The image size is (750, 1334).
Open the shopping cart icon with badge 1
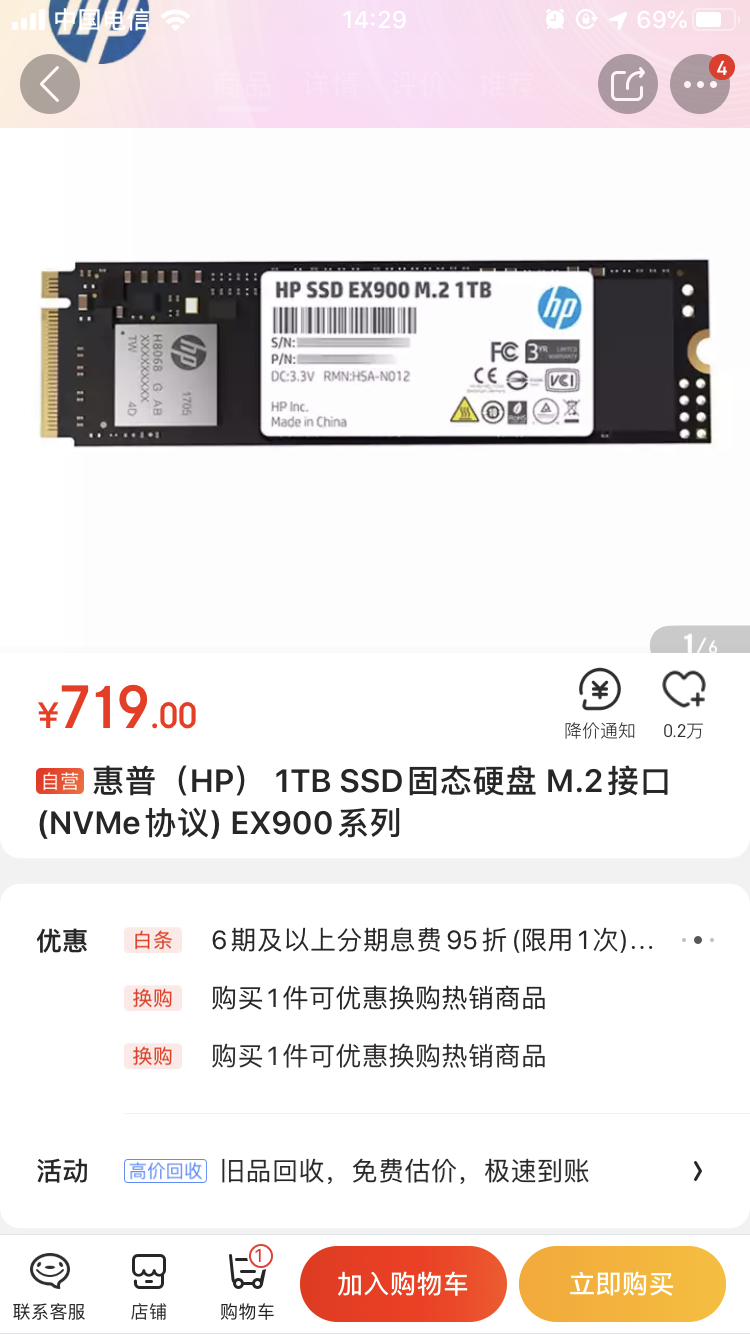(245, 1283)
